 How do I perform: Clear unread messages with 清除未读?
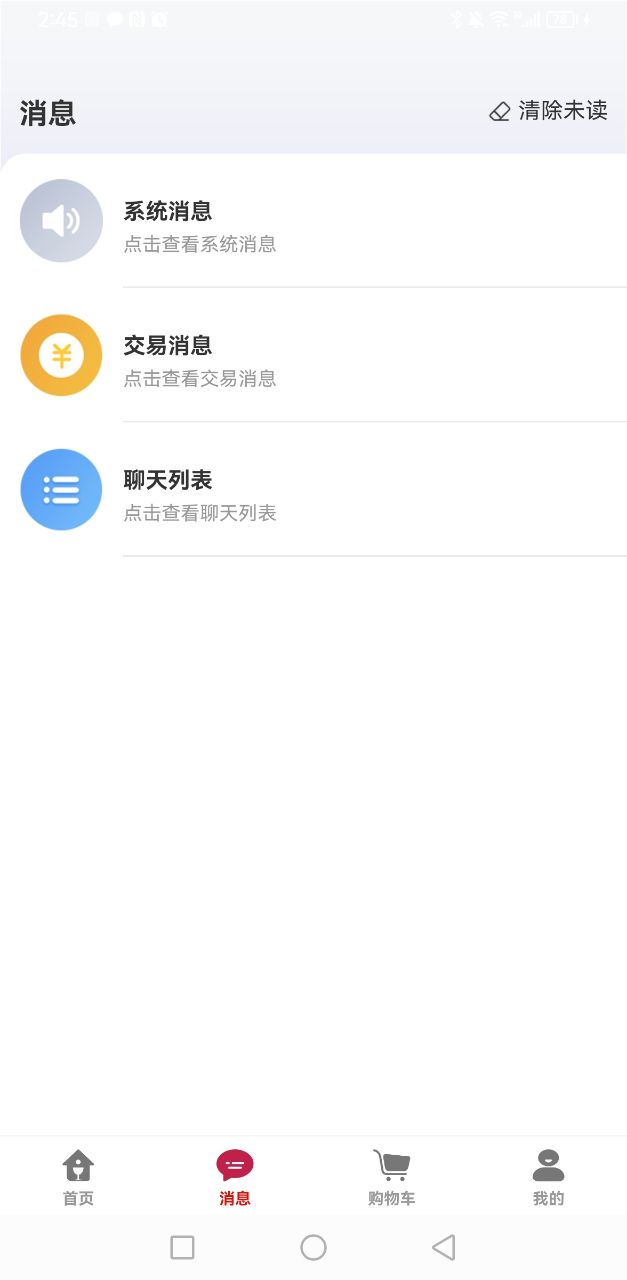pyautogui.click(x=548, y=111)
